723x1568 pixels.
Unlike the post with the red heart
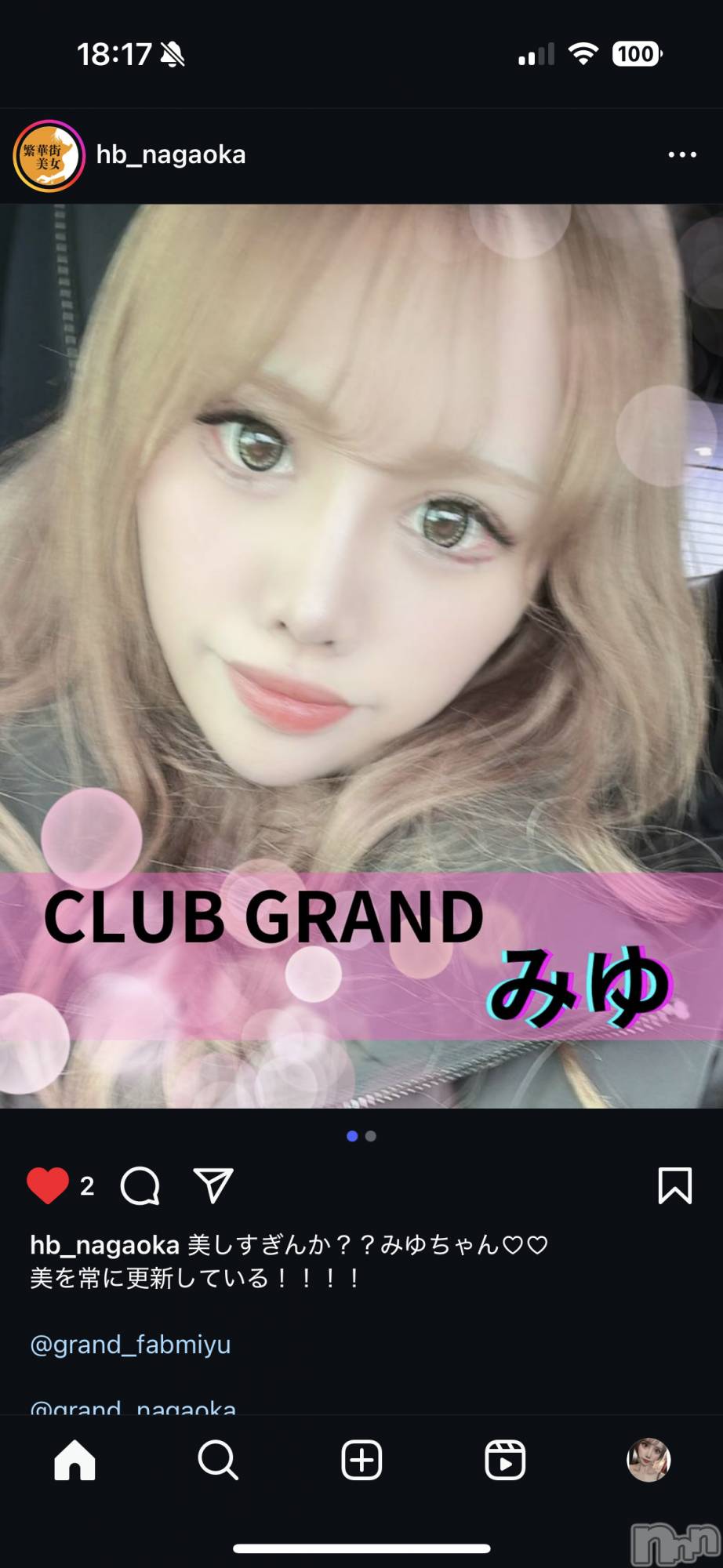[48, 1185]
